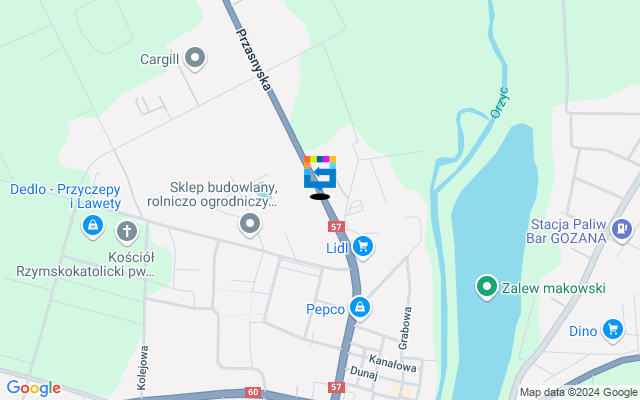
Task: Open the Dino shop marker
Action: click(x=613, y=328)
